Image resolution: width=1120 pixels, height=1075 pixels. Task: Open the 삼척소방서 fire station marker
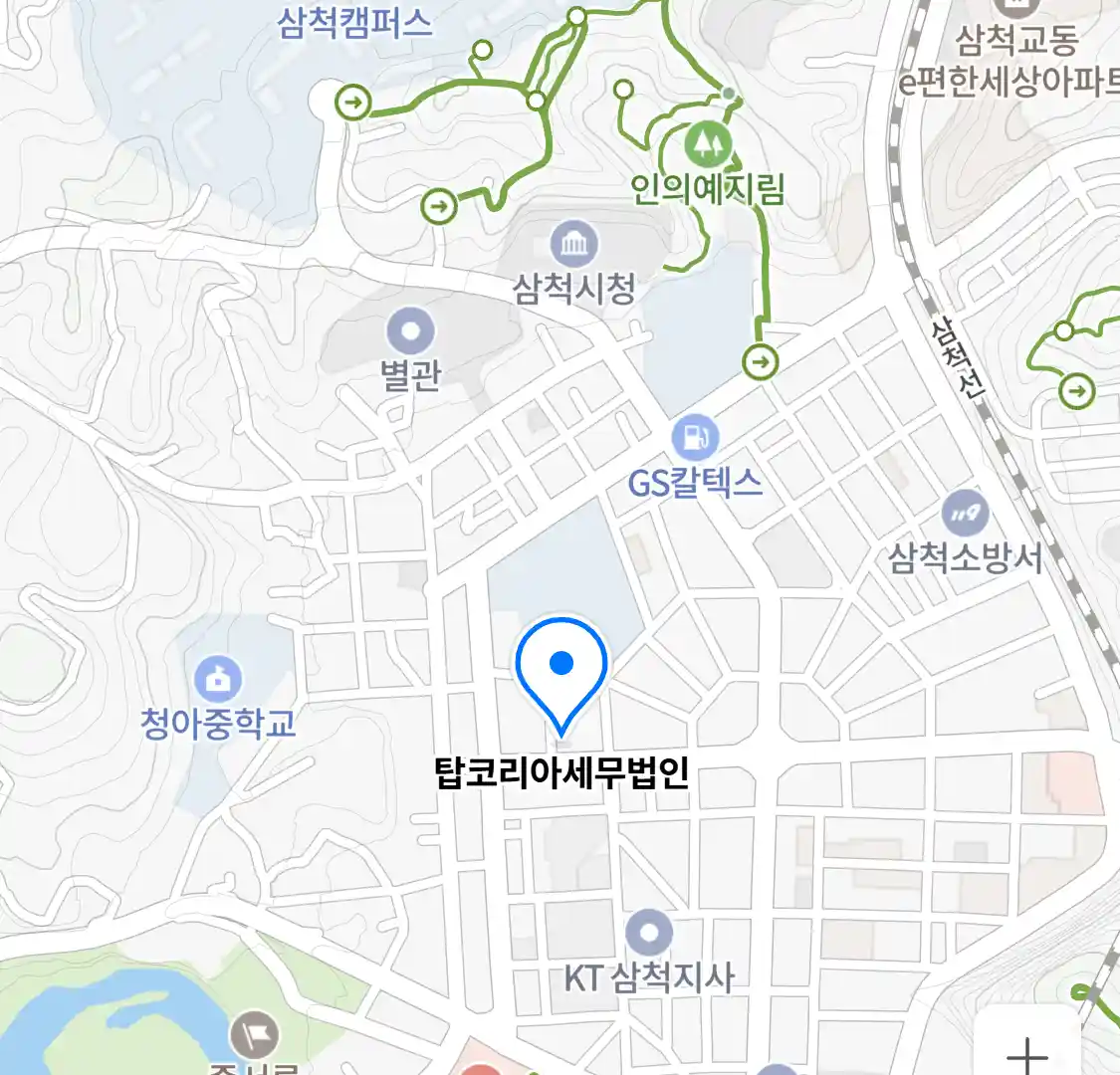[965, 515]
